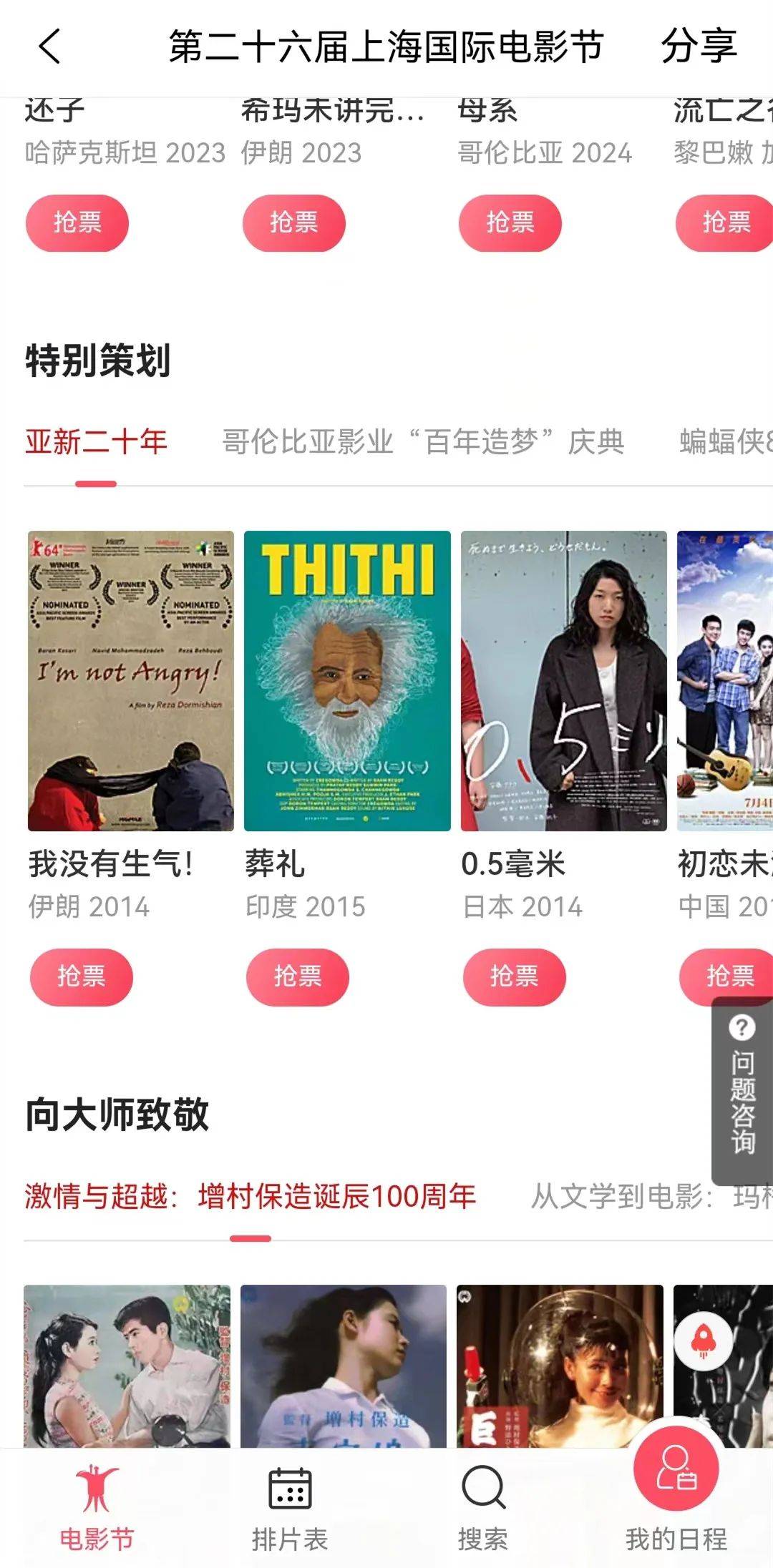Grab tickets for 0.5毫米
The height and width of the screenshot is (1568, 773).
point(514,976)
